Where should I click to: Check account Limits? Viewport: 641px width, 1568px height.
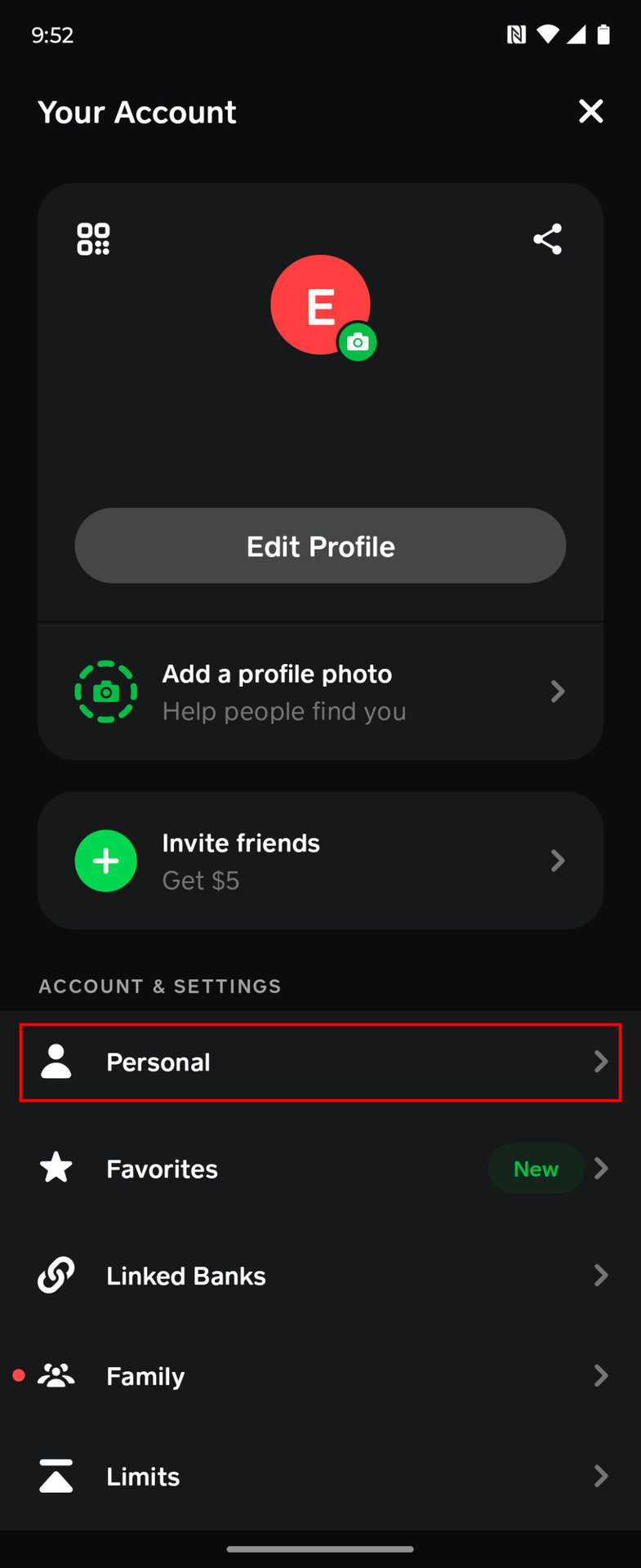pyautogui.click(x=320, y=1477)
